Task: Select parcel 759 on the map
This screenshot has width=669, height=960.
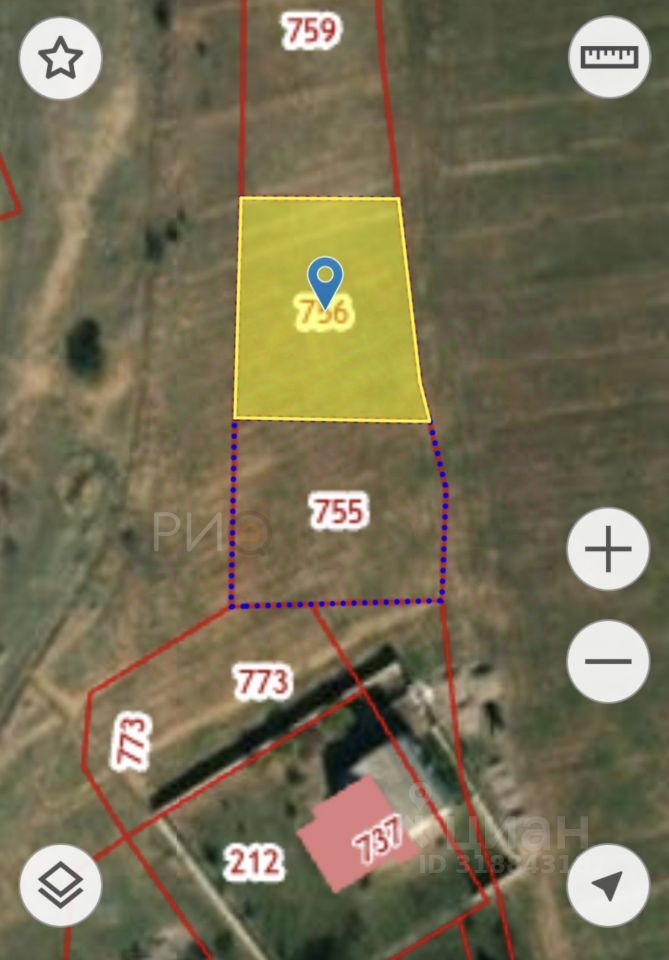Action: 310,32
